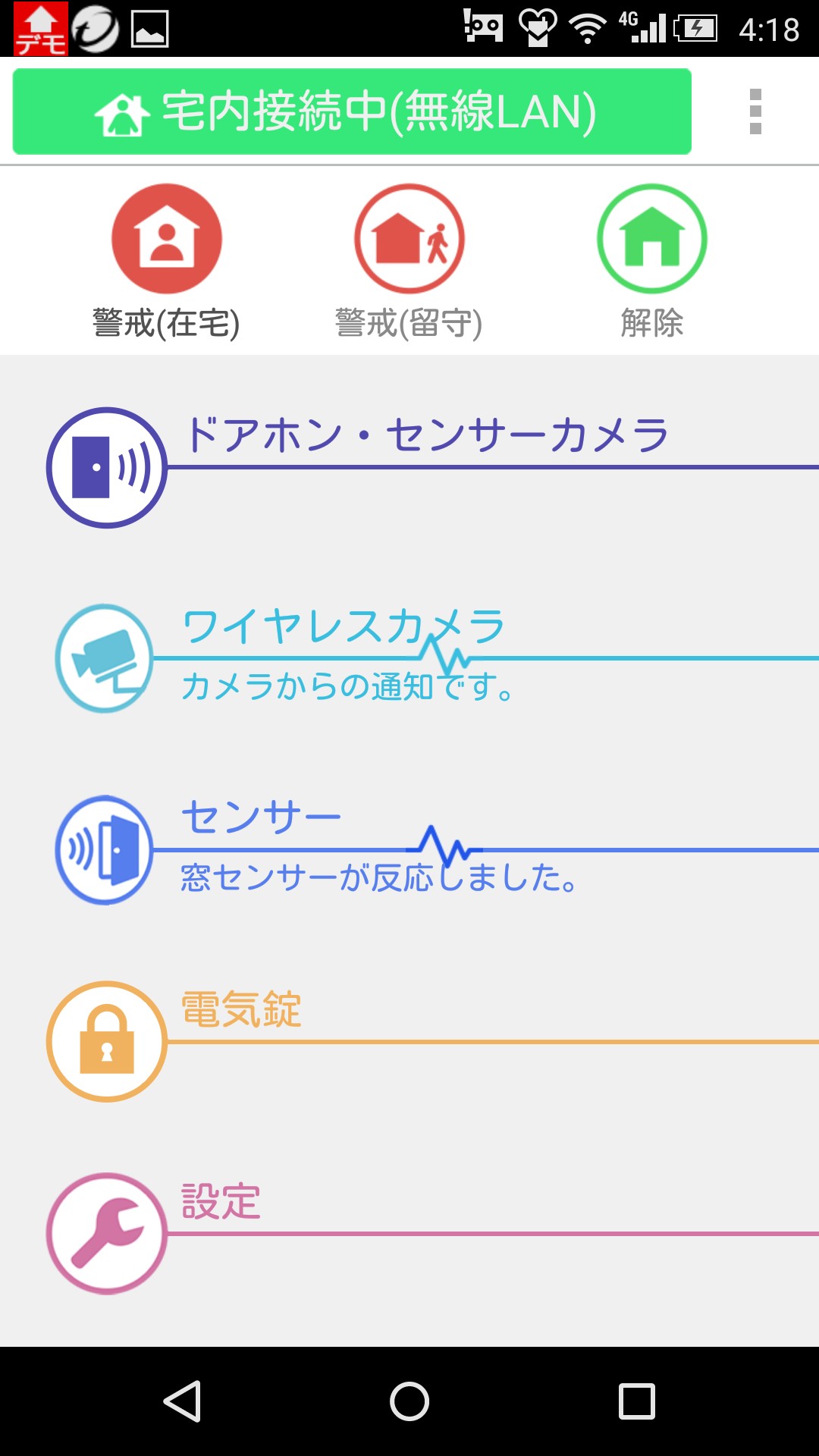
Task: Go back using the system back button
Action: [182, 1401]
